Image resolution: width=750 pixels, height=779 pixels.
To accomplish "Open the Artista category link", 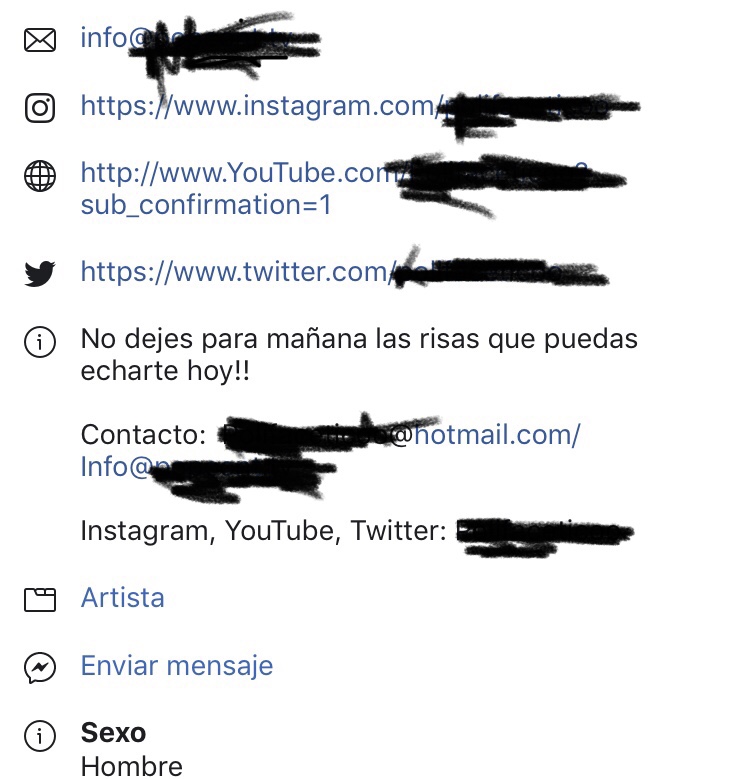I will click(122, 598).
